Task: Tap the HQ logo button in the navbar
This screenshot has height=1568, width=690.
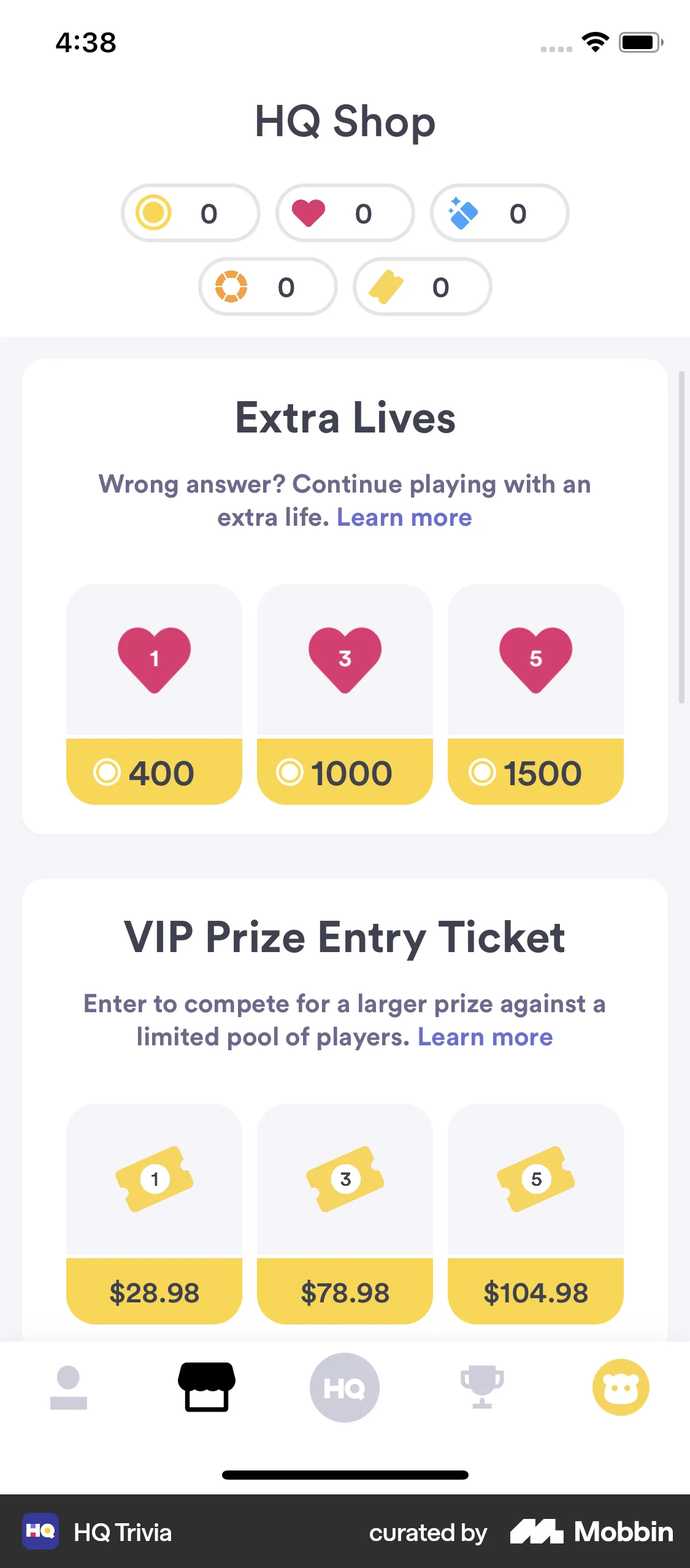Action: 345,1388
